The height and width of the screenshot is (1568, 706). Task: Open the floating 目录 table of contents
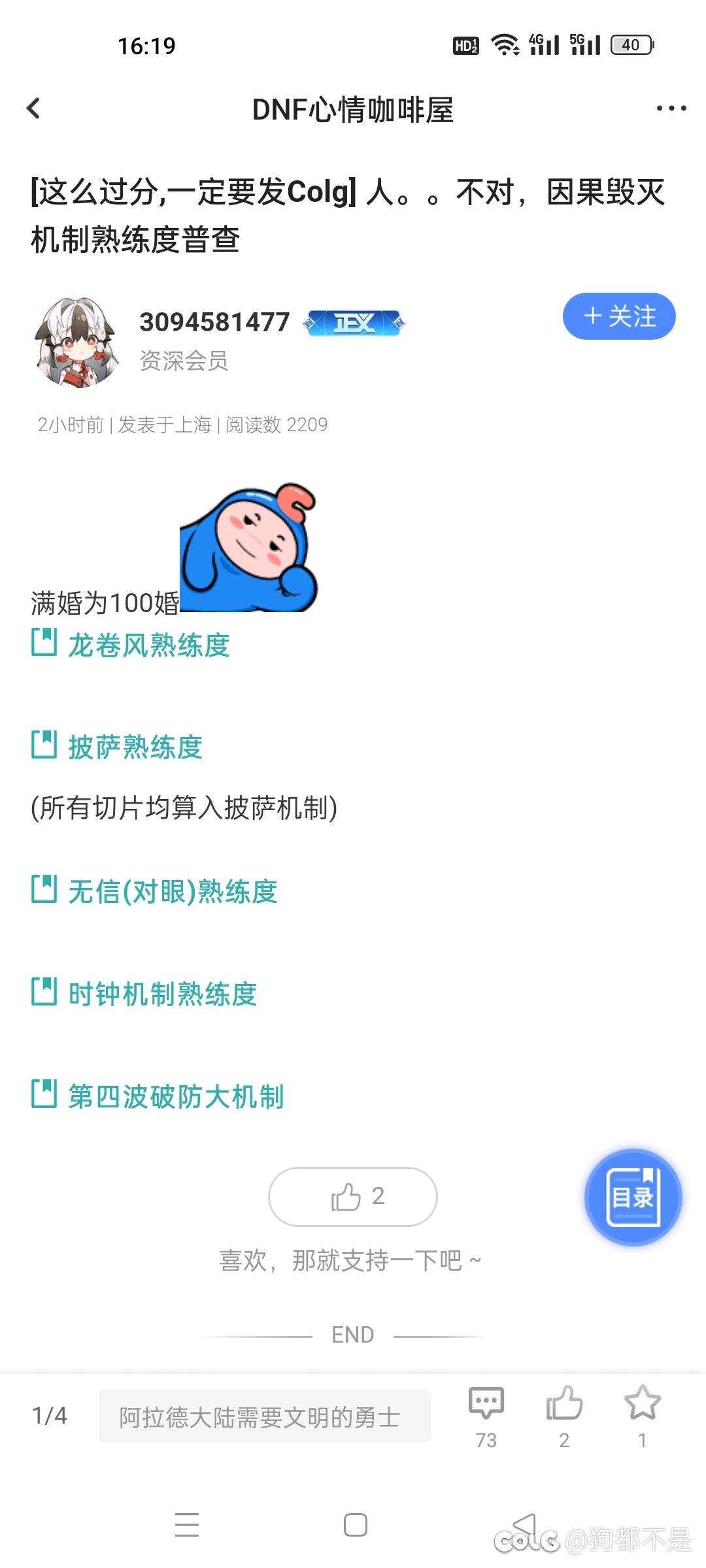tap(633, 1197)
